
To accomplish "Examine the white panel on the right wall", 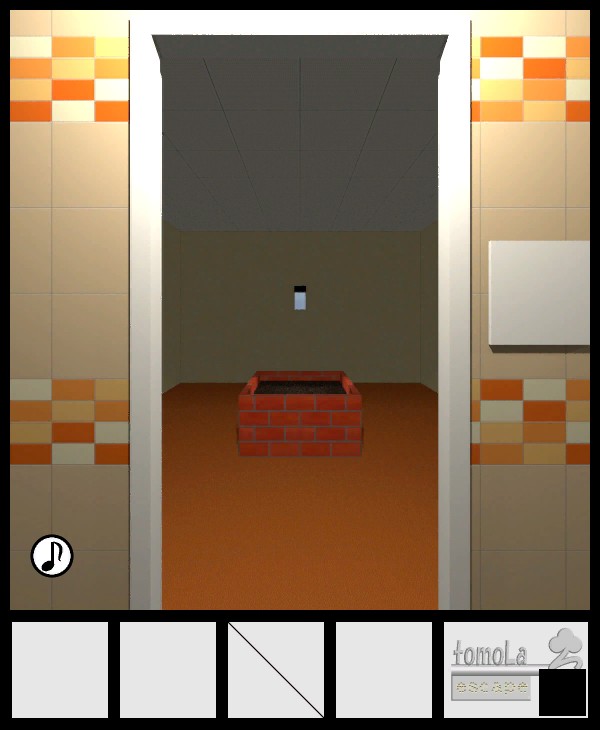I will (538, 295).
